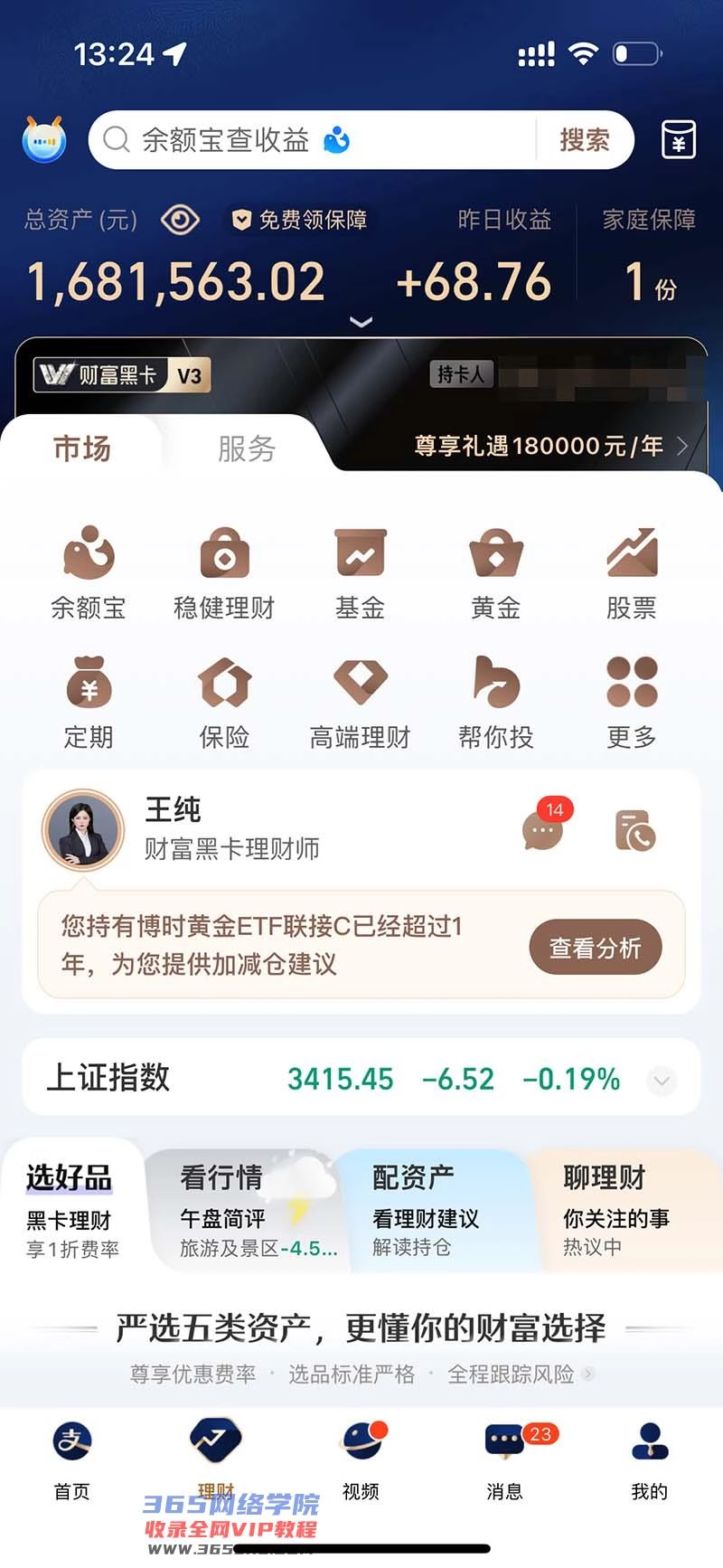The width and height of the screenshot is (723, 1568).
Task: Open 股票 section
Action: [x=631, y=573]
